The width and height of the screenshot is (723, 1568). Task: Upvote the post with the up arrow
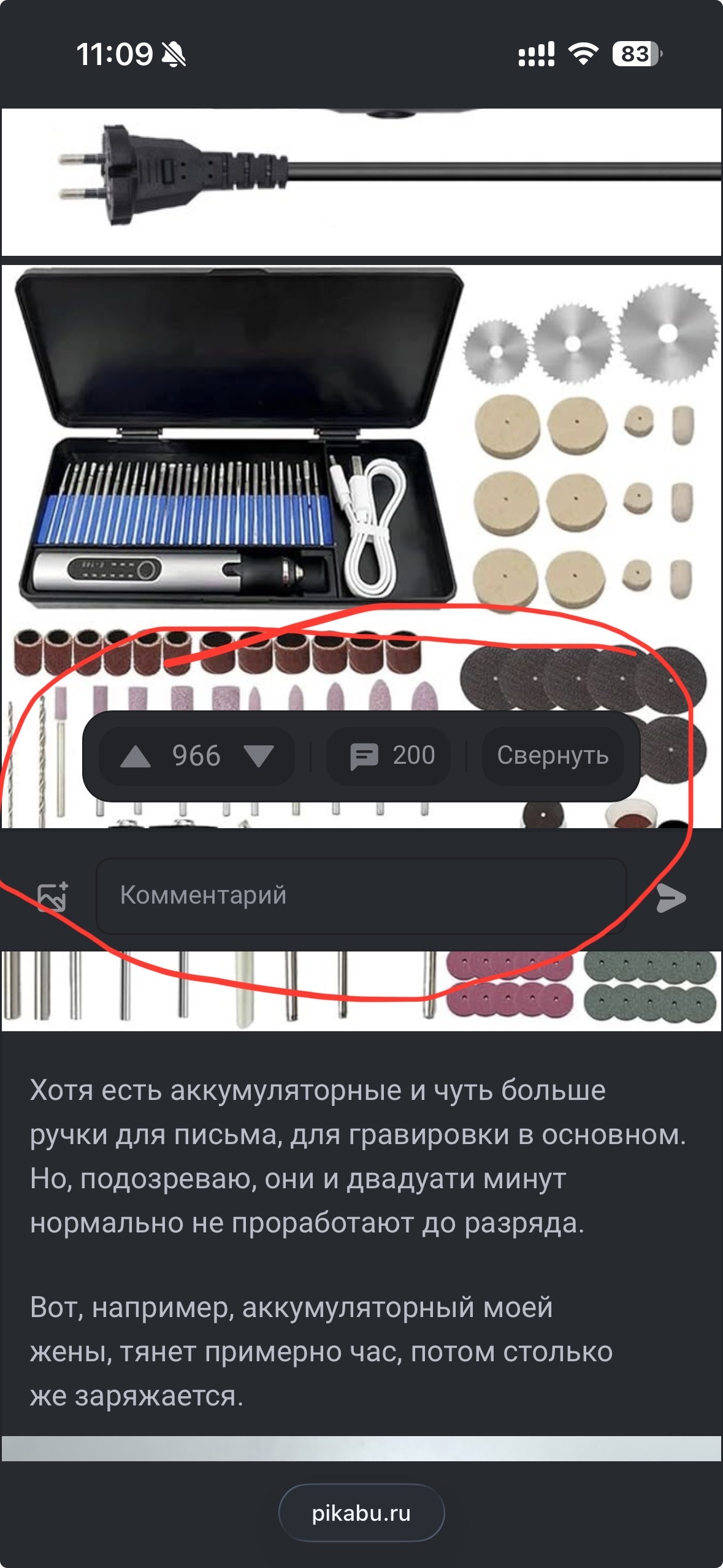[136, 756]
